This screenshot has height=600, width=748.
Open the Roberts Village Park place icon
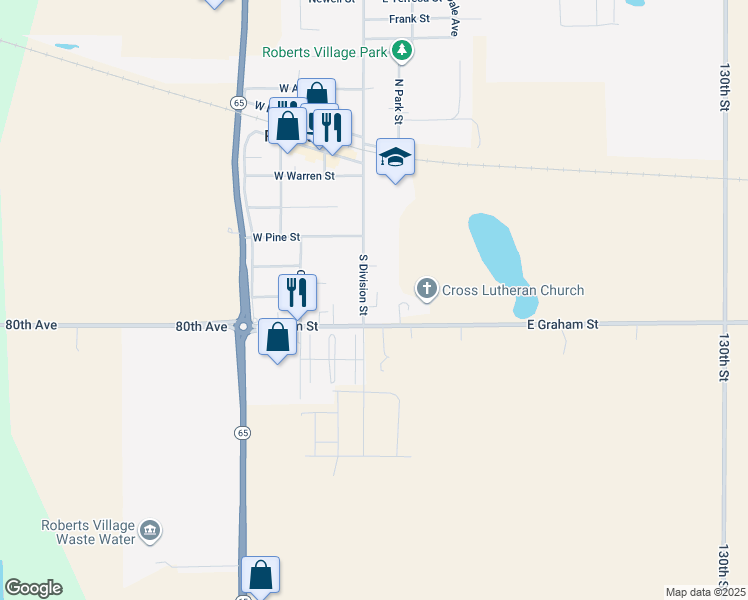401,51
